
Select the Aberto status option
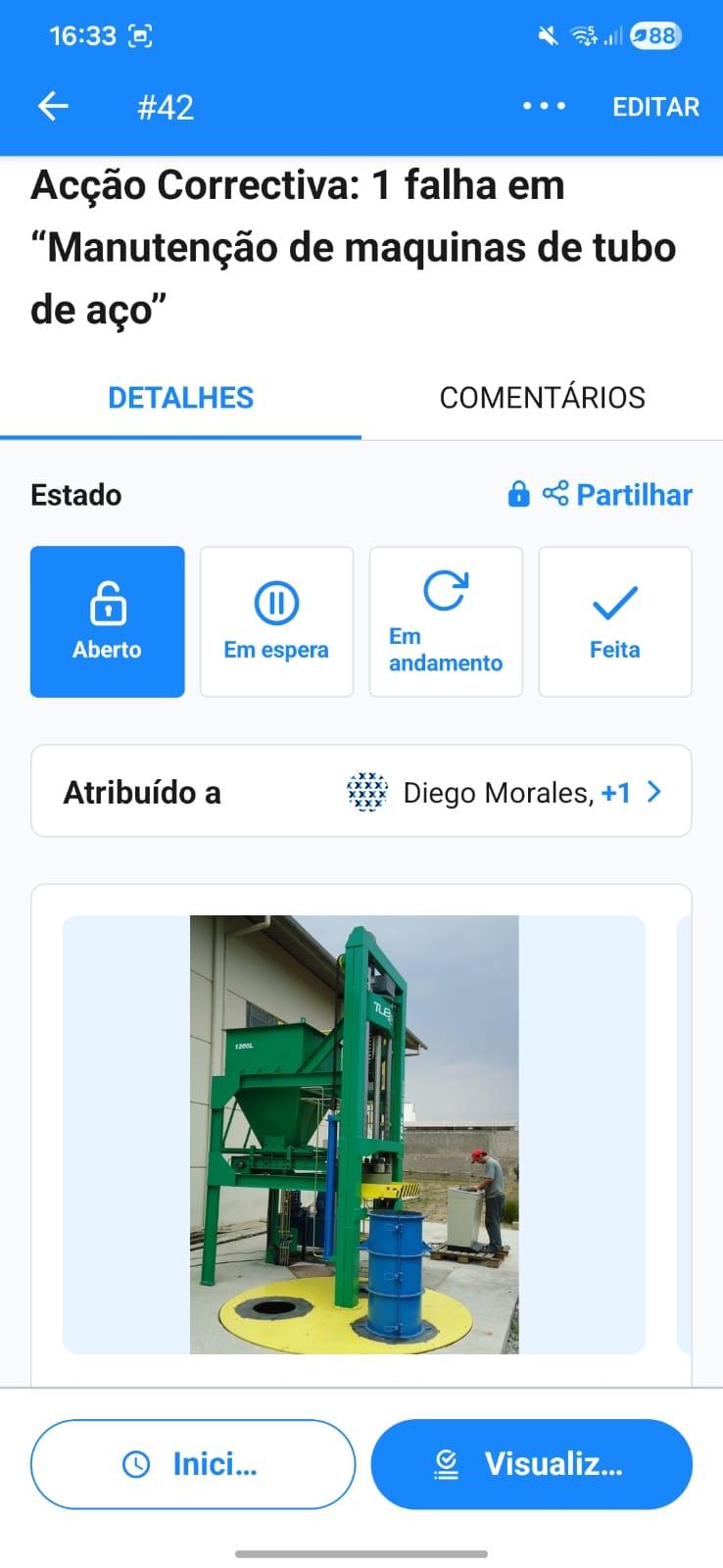click(x=107, y=621)
